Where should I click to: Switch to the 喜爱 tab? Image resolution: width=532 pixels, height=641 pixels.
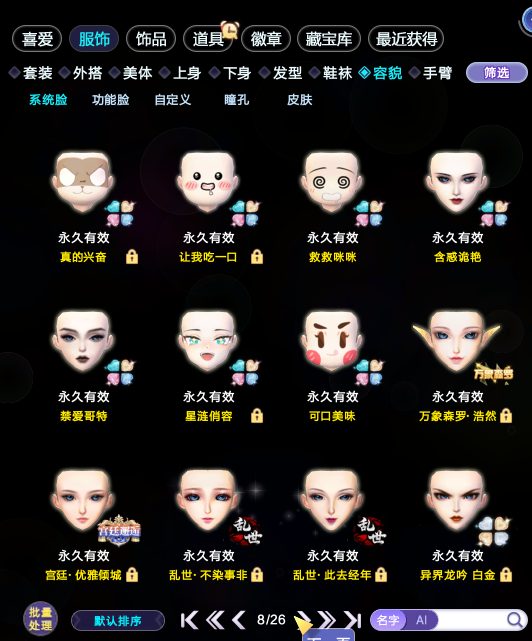click(37, 39)
